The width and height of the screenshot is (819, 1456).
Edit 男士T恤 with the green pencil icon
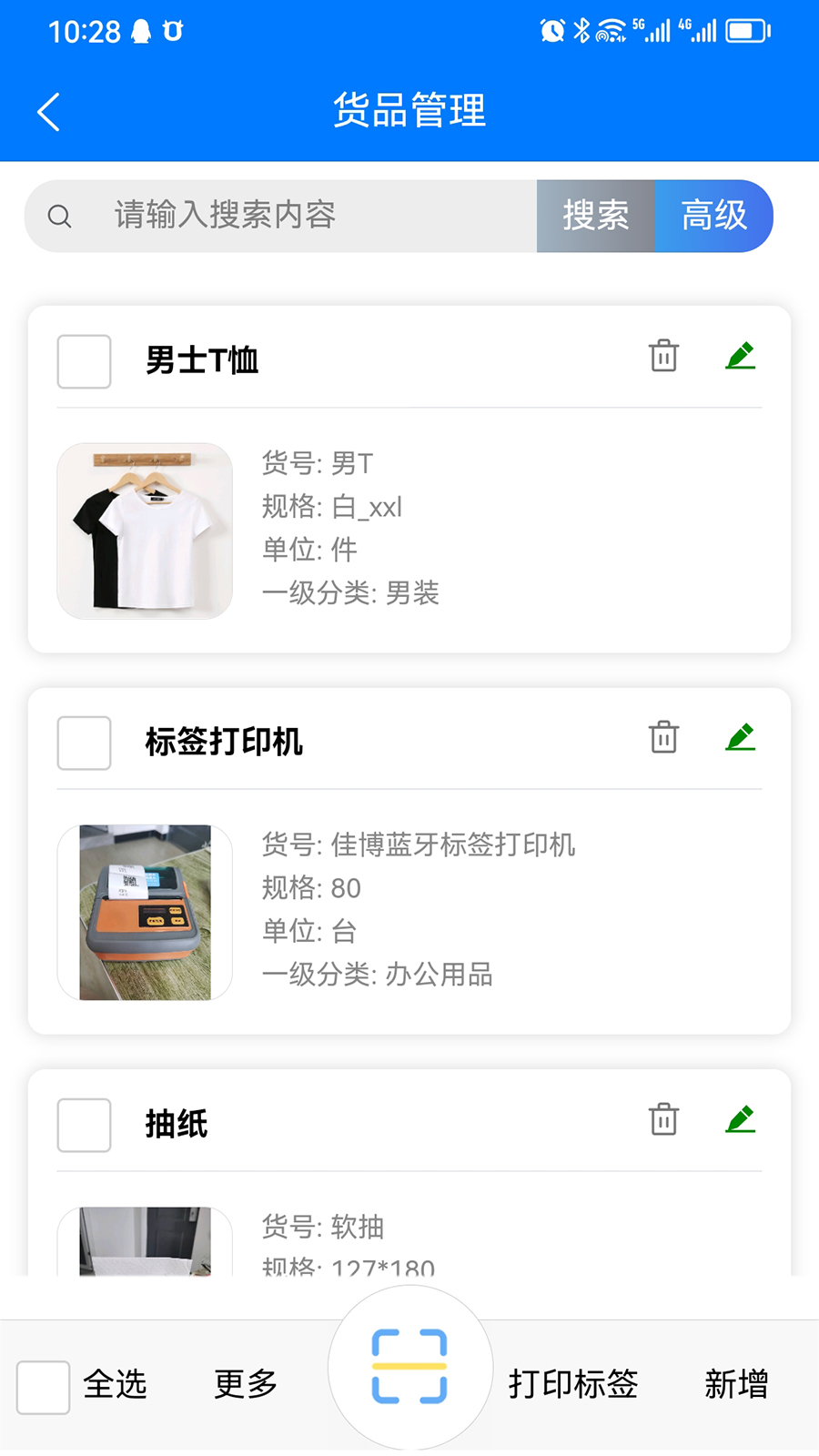(741, 357)
